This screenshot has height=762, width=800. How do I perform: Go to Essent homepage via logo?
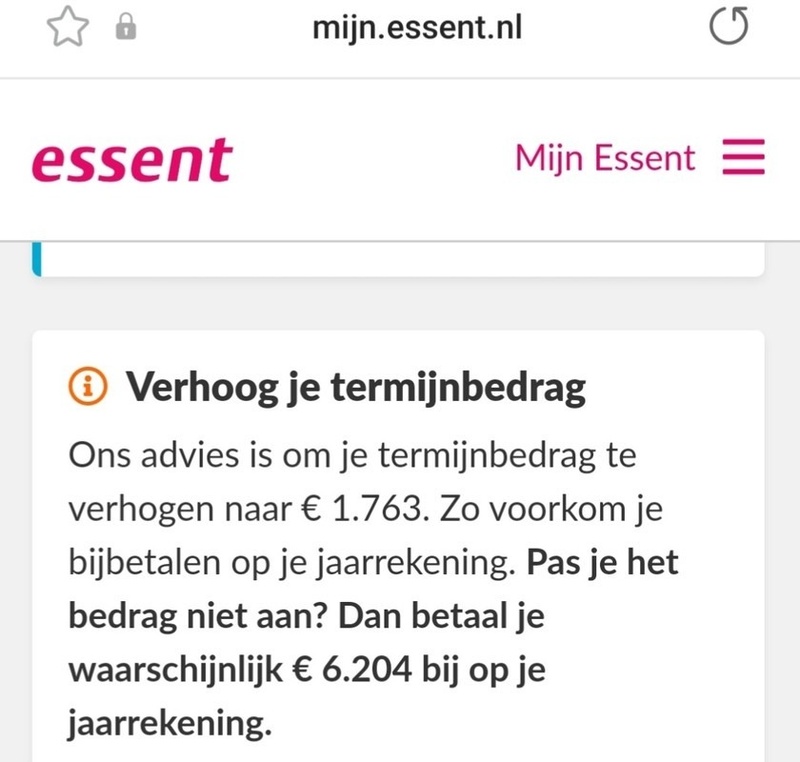coord(131,161)
